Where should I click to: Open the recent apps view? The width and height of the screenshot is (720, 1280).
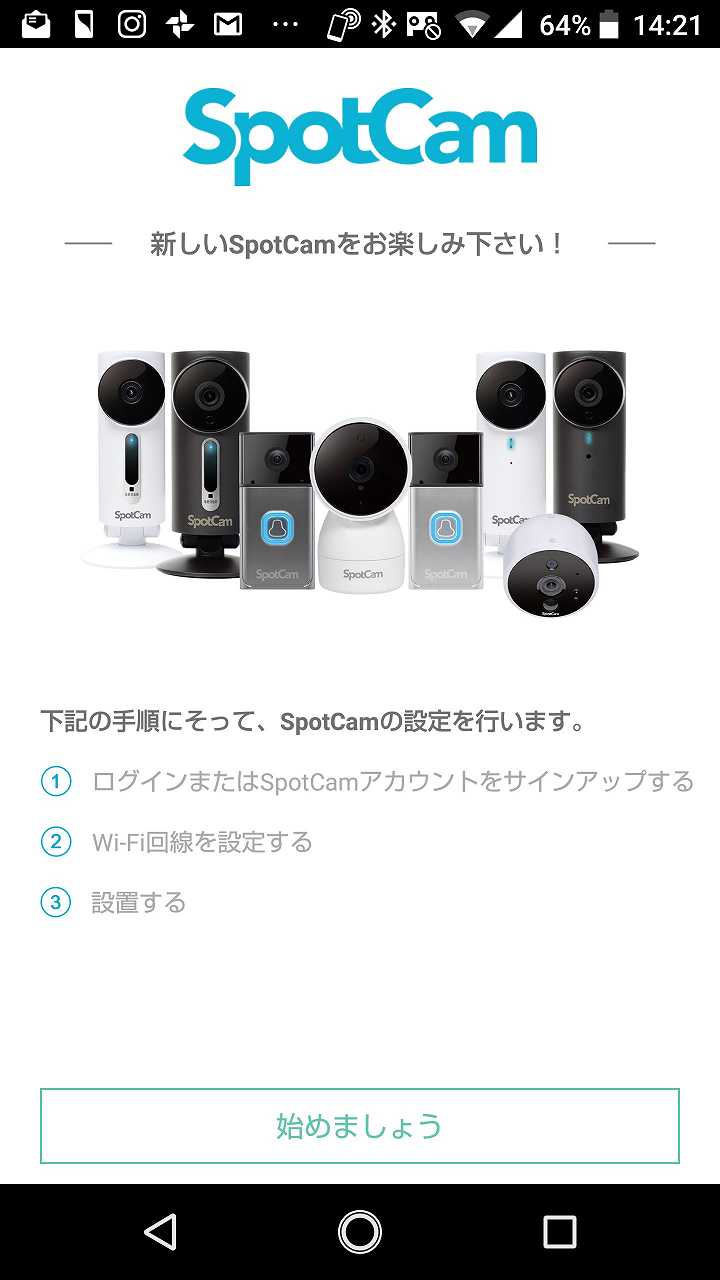[x=559, y=1232]
